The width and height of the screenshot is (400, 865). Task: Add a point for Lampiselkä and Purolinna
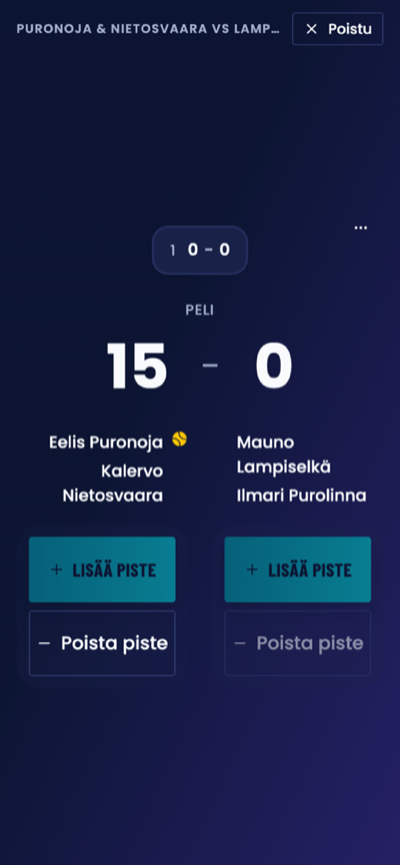(297, 569)
